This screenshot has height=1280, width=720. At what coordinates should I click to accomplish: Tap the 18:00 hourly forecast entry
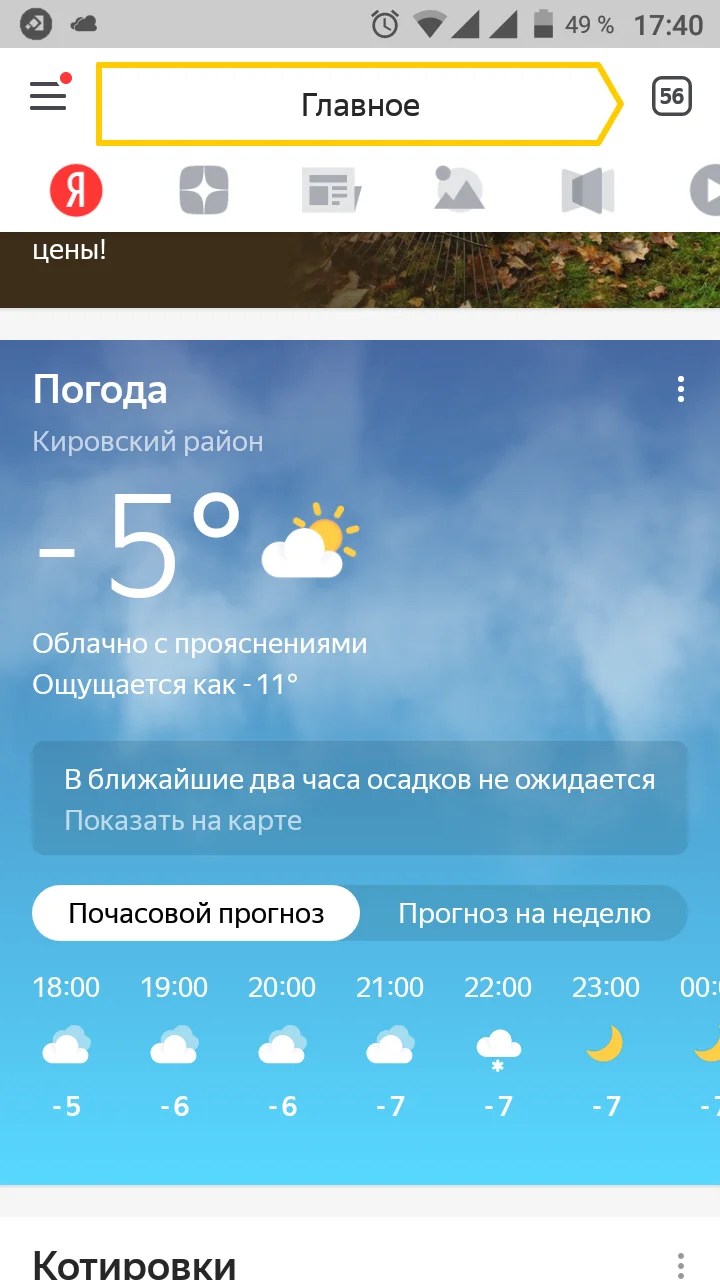[x=66, y=1045]
